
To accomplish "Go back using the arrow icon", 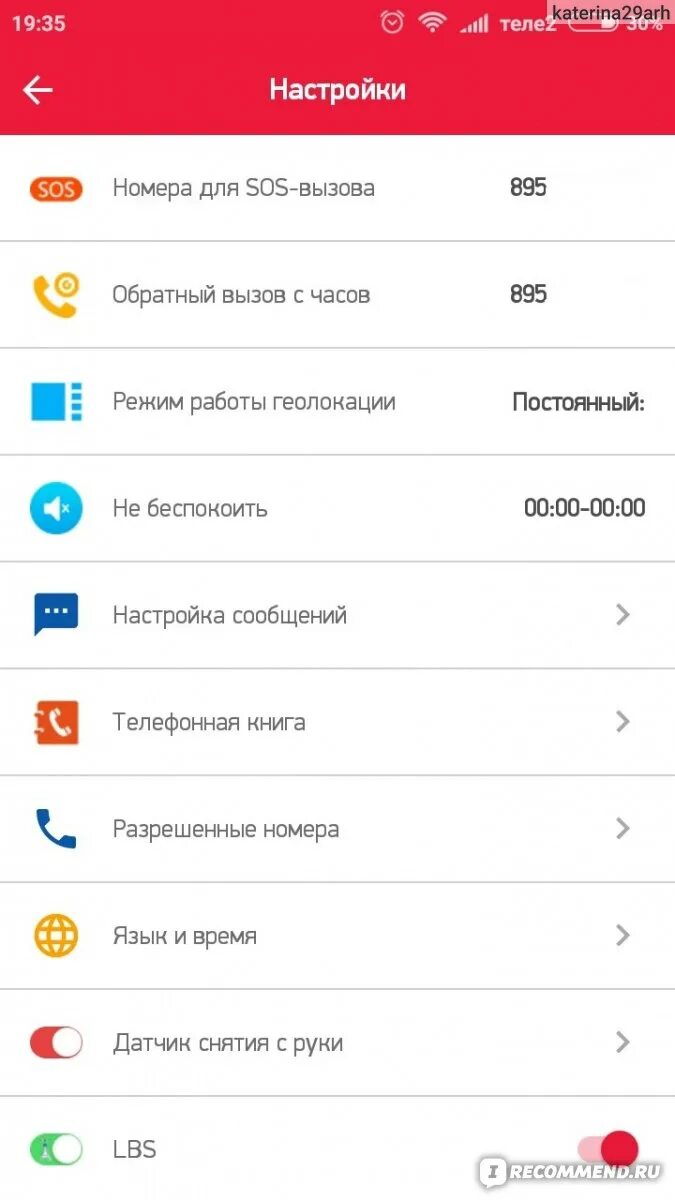I will (x=38, y=90).
